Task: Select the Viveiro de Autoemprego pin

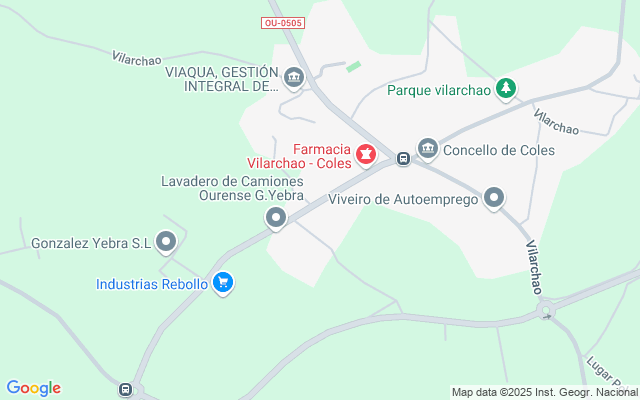Action: [493, 199]
